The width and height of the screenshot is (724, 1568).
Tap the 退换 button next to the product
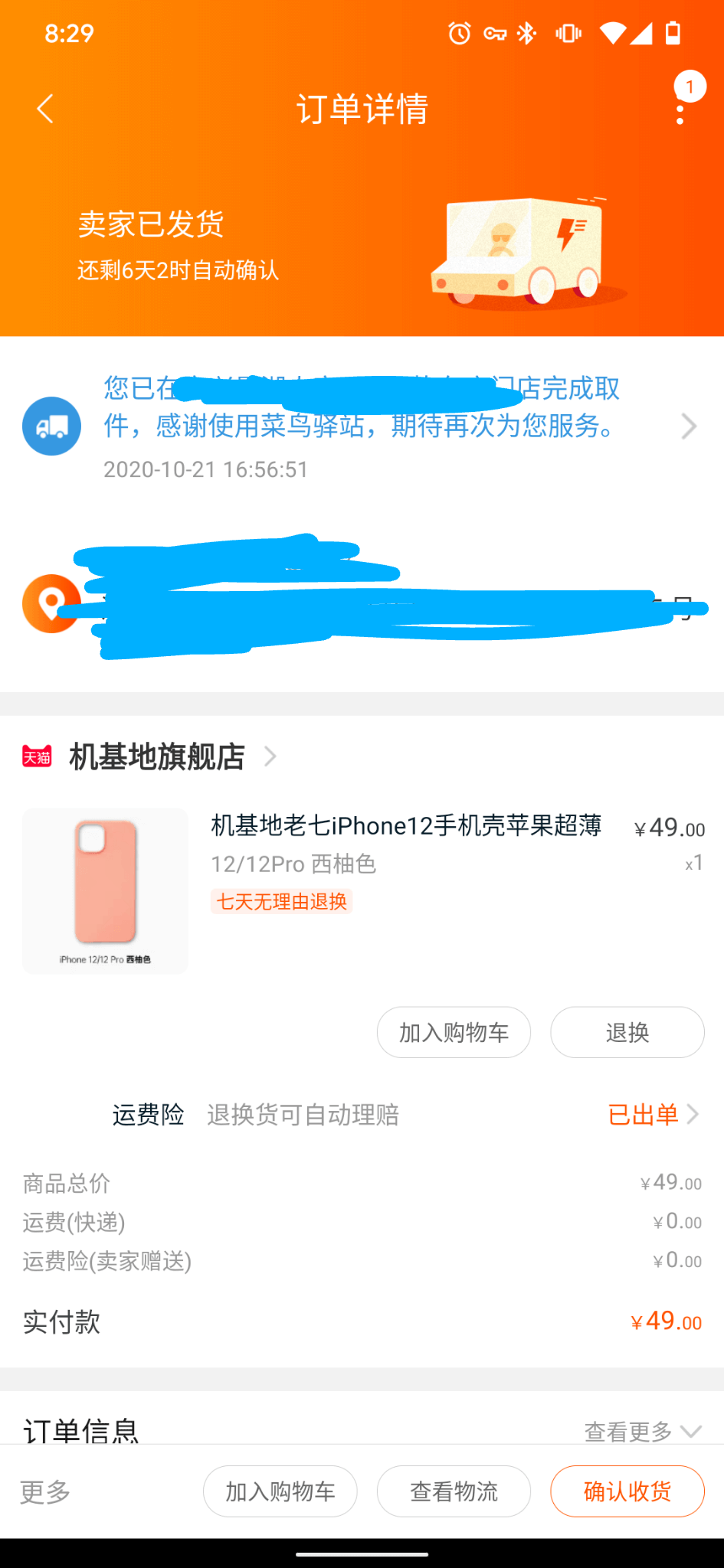click(627, 1032)
